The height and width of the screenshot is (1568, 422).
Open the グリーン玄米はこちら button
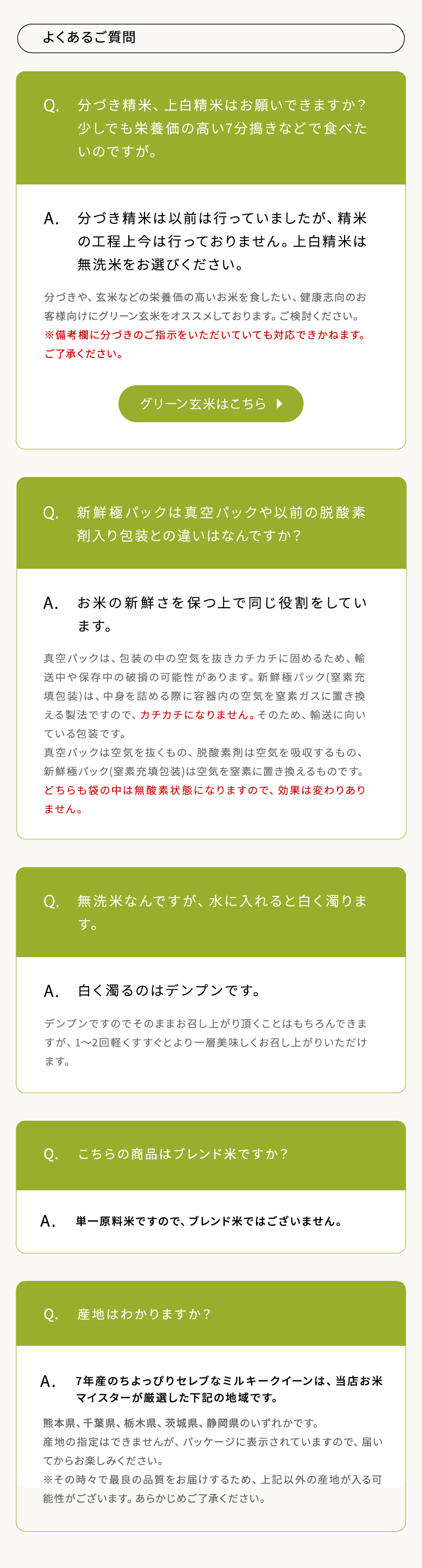click(210, 403)
